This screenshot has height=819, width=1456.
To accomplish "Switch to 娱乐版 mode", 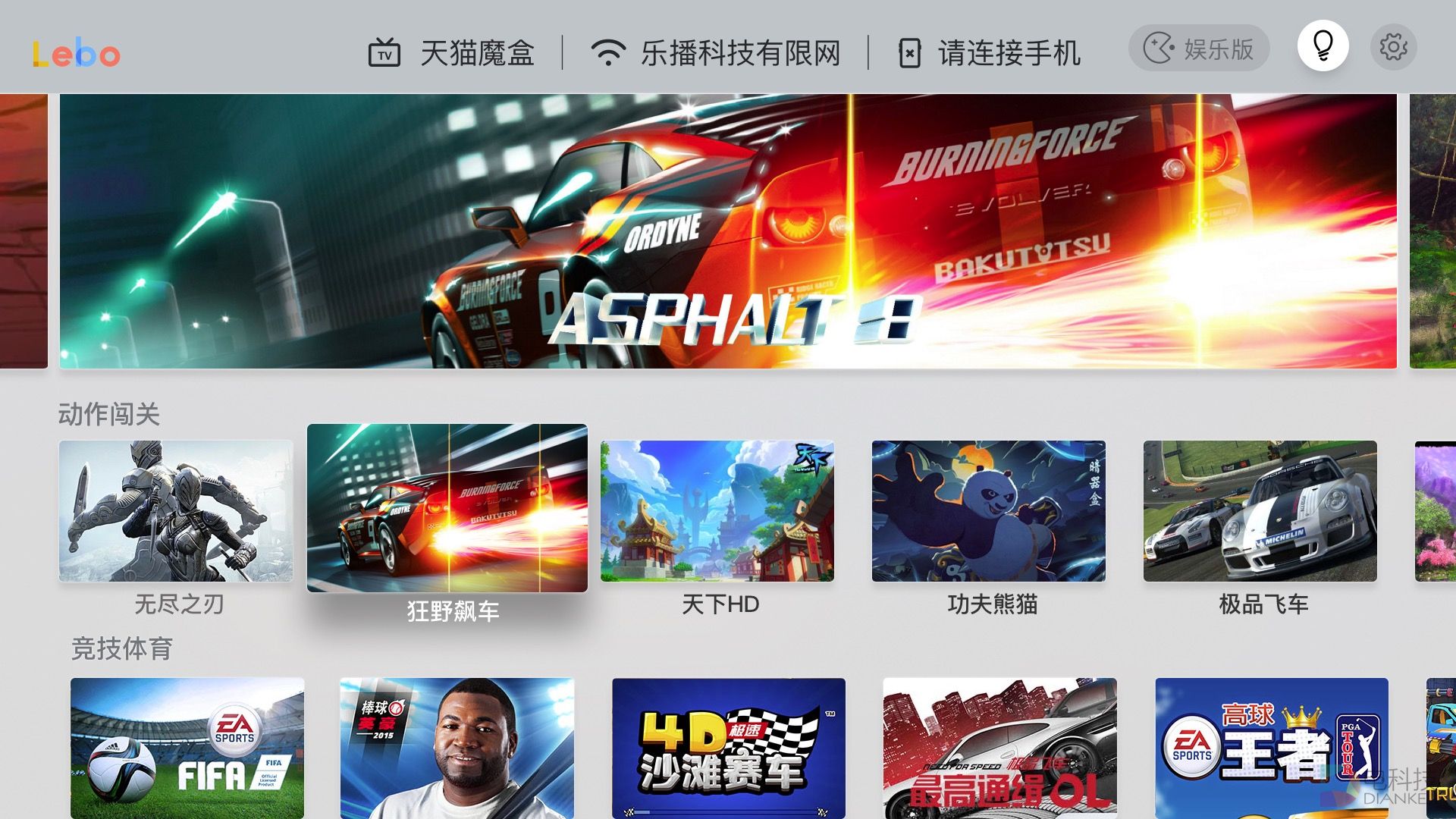I will (x=1199, y=49).
